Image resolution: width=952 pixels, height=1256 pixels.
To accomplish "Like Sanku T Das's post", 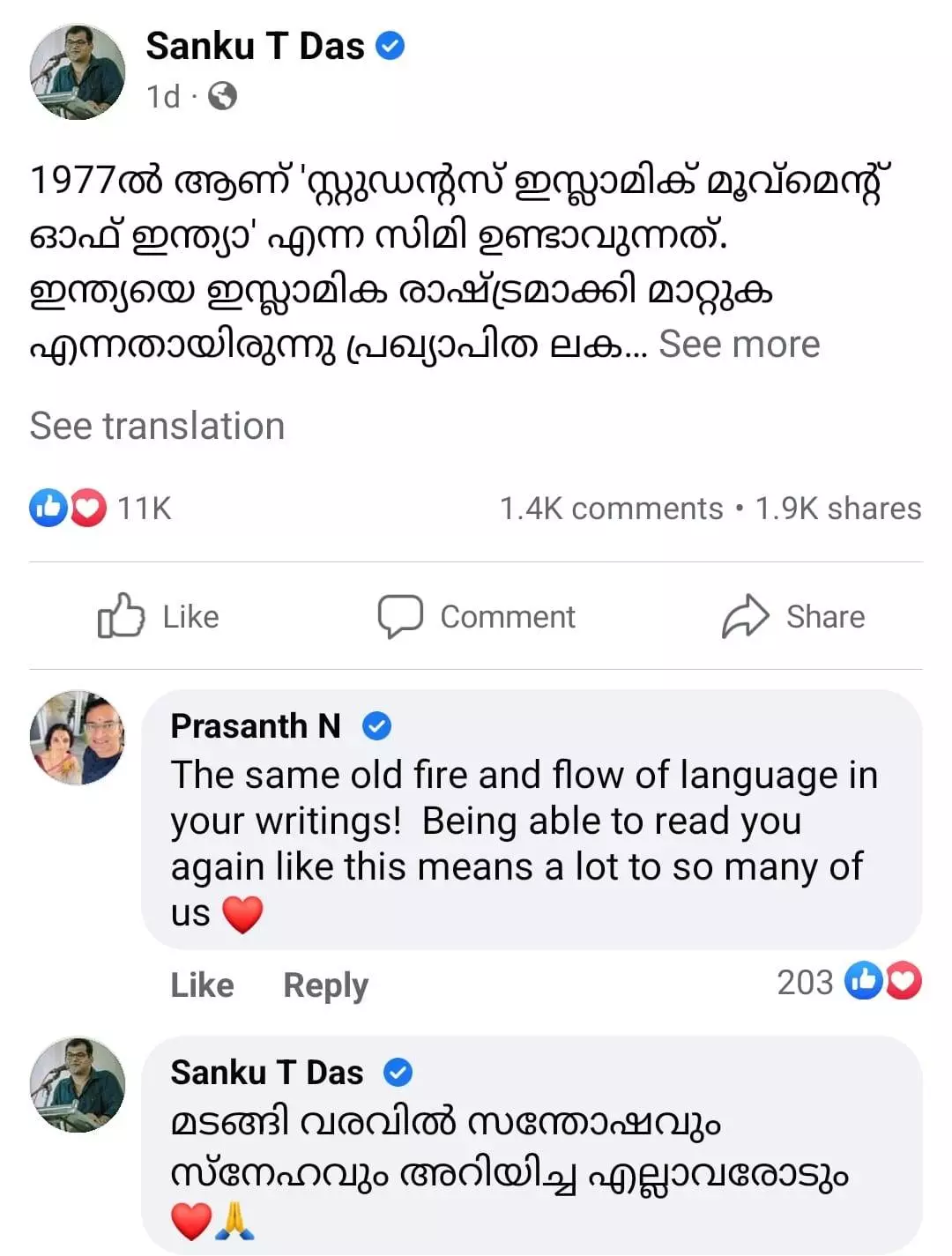I will pyautogui.click(x=159, y=616).
